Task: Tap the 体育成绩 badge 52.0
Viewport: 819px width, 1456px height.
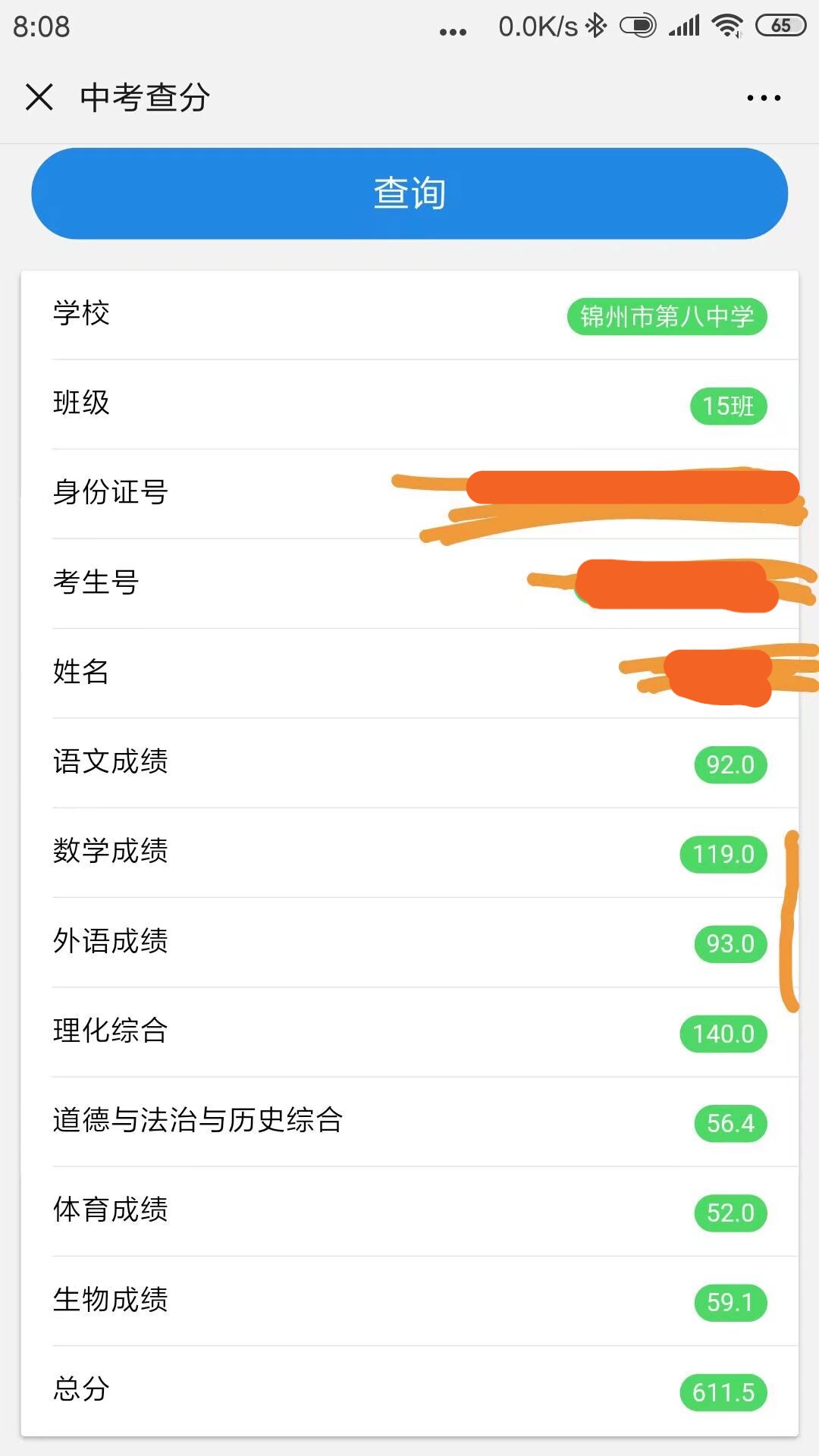Action: (730, 1213)
